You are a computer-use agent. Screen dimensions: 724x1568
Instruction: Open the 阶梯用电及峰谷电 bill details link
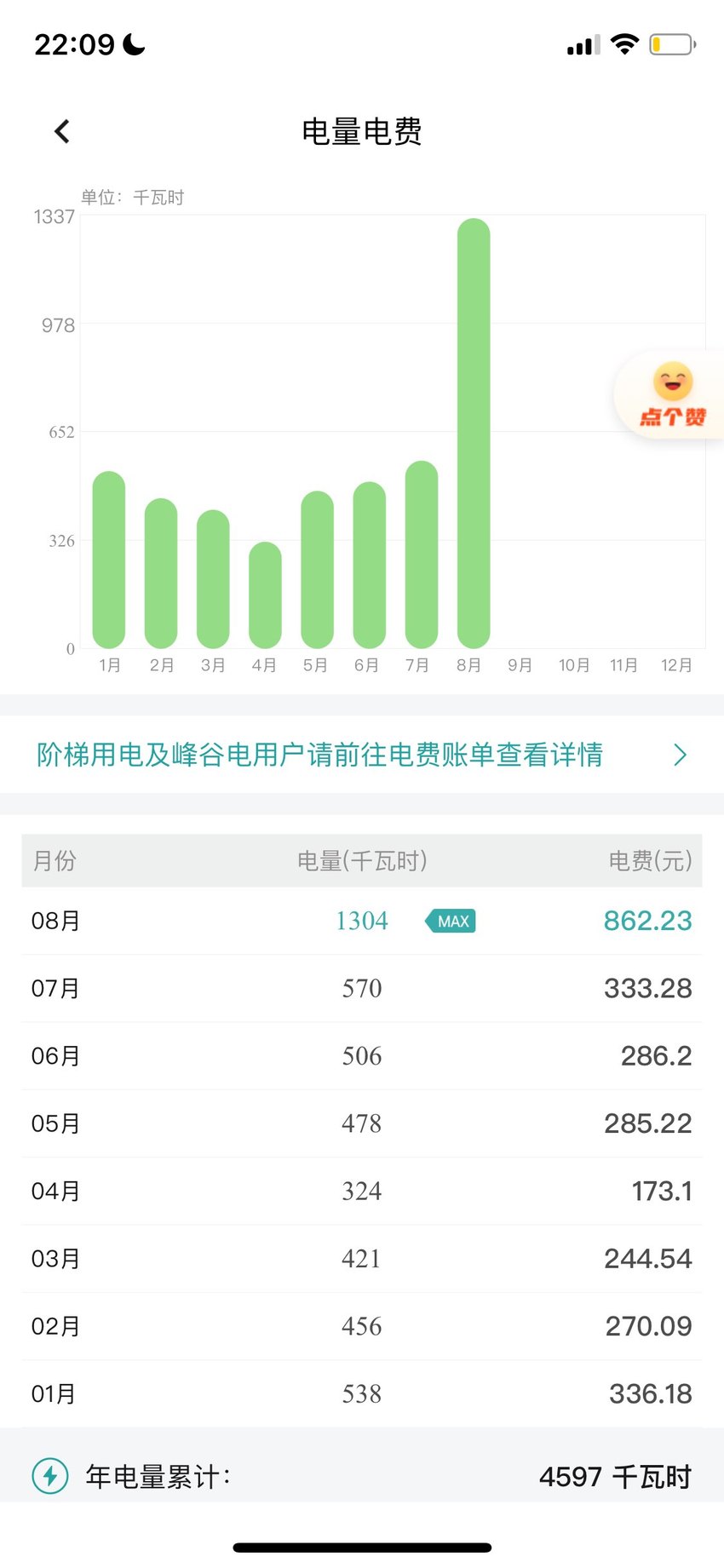(x=361, y=755)
